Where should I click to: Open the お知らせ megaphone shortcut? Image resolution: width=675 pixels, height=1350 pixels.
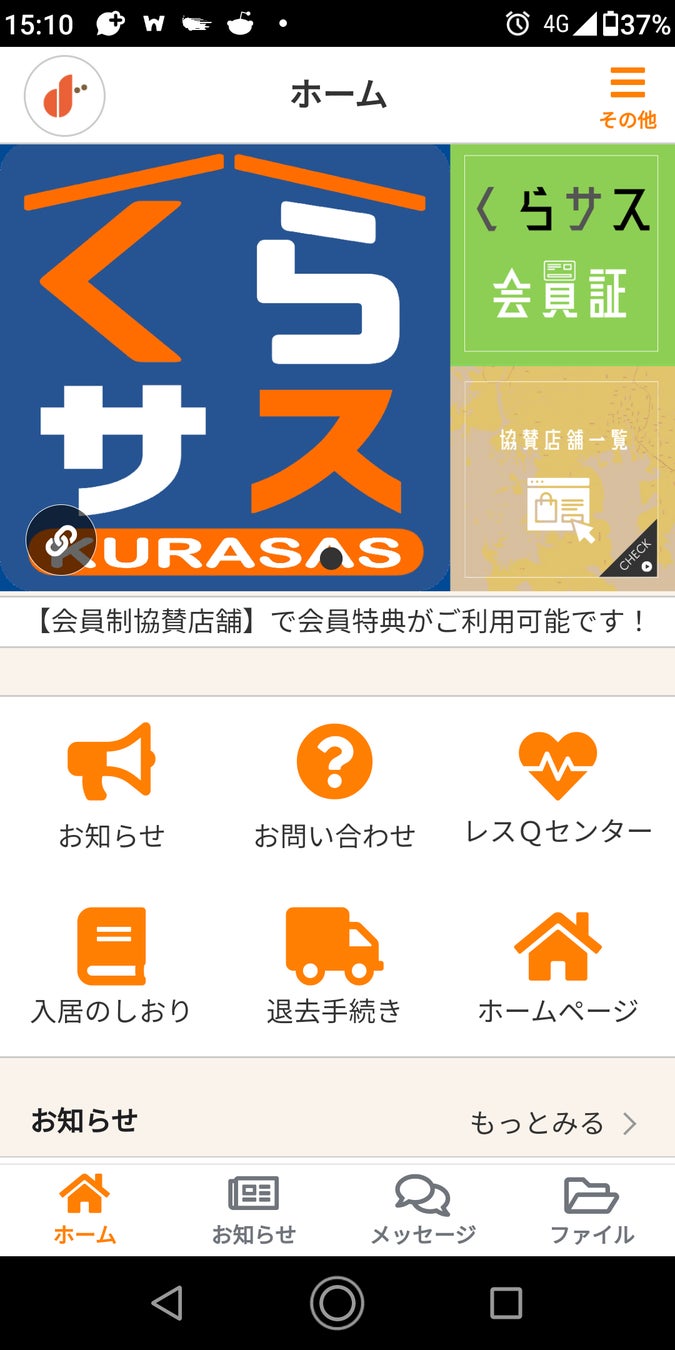point(111,785)
